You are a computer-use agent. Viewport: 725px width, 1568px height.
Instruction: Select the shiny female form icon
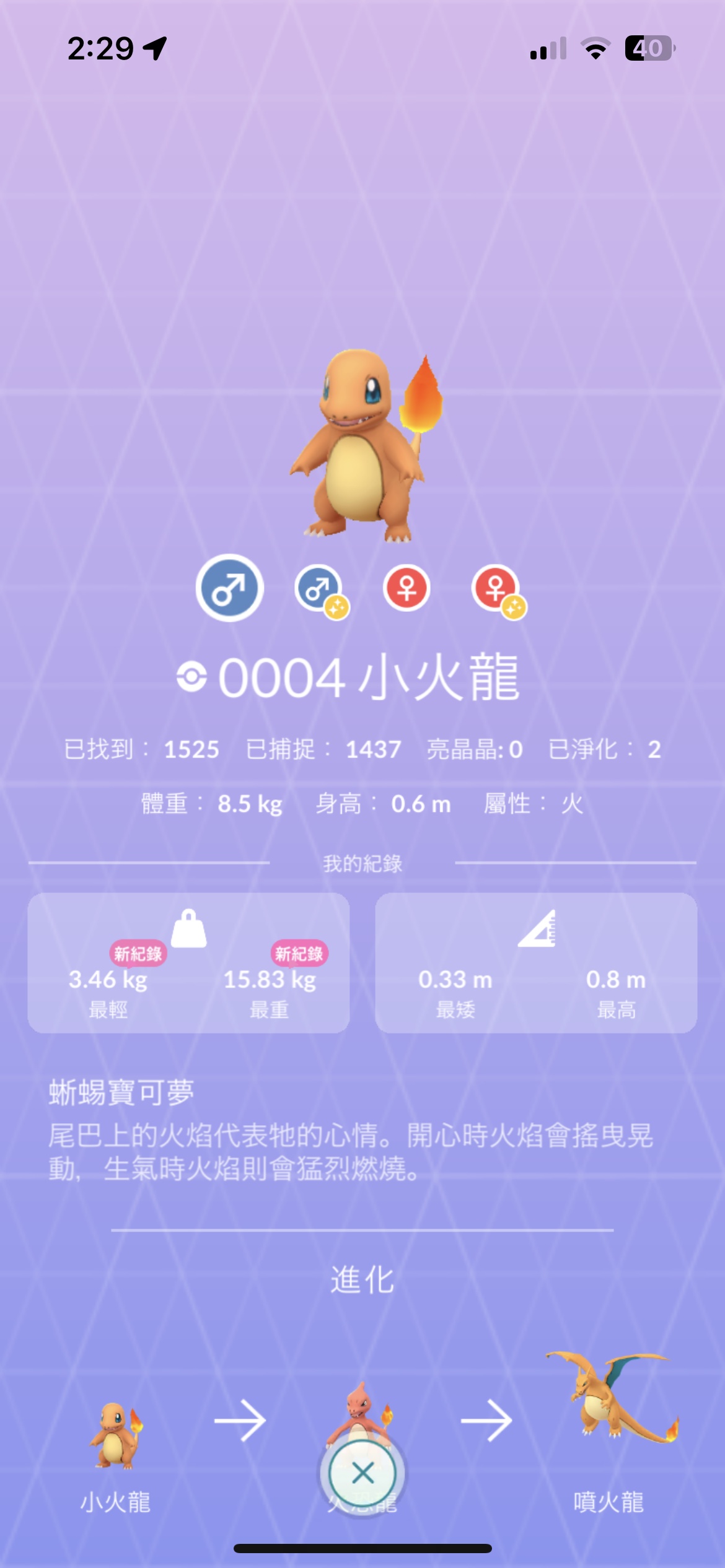pos(496,588)
